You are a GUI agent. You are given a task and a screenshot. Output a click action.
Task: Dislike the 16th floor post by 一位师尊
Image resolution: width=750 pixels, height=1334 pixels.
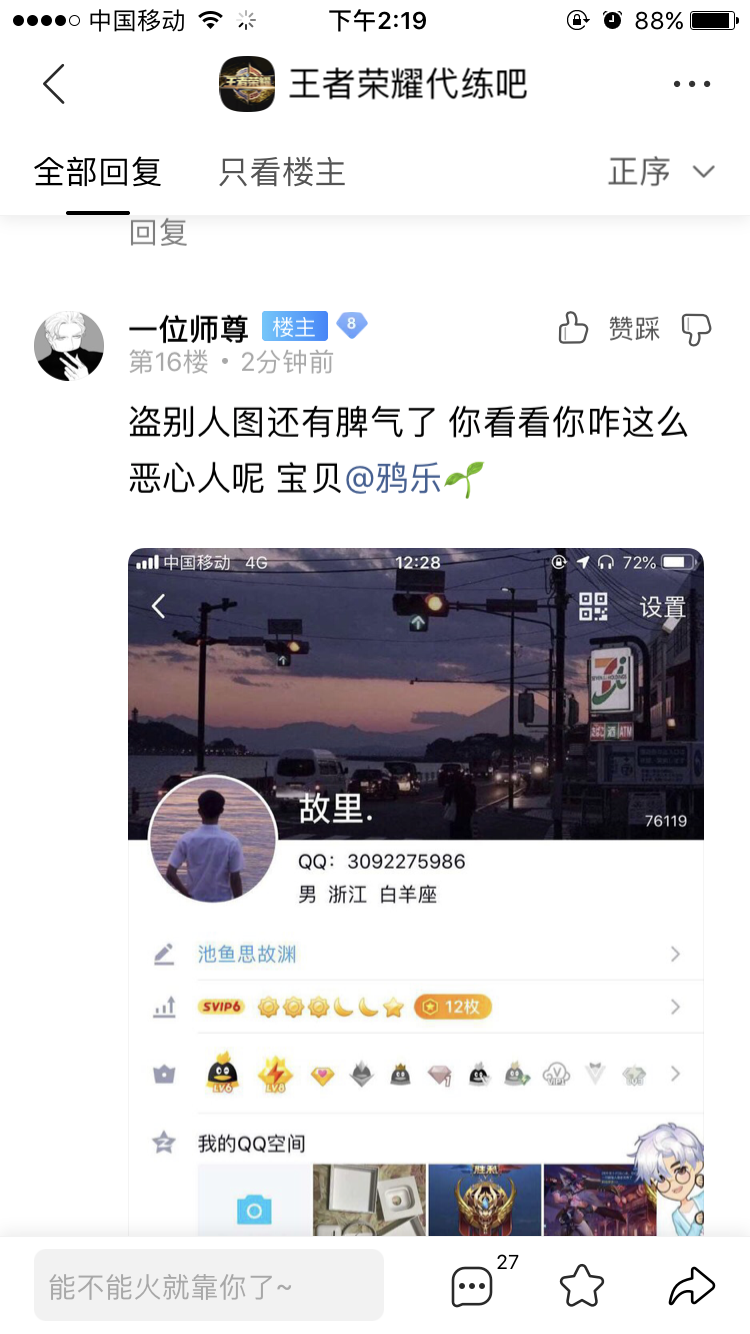click(x=696, y=328)
